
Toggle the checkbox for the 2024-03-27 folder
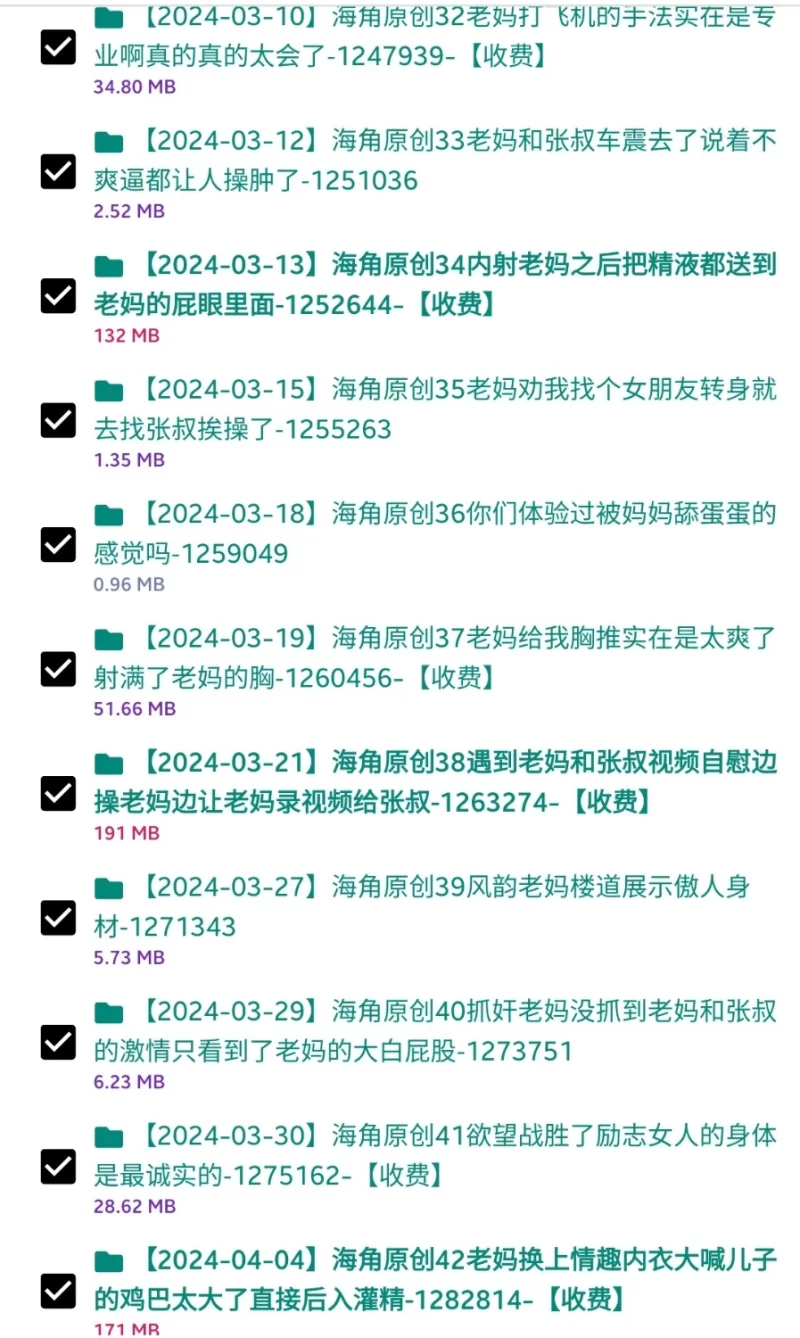[x=58, y=917]
